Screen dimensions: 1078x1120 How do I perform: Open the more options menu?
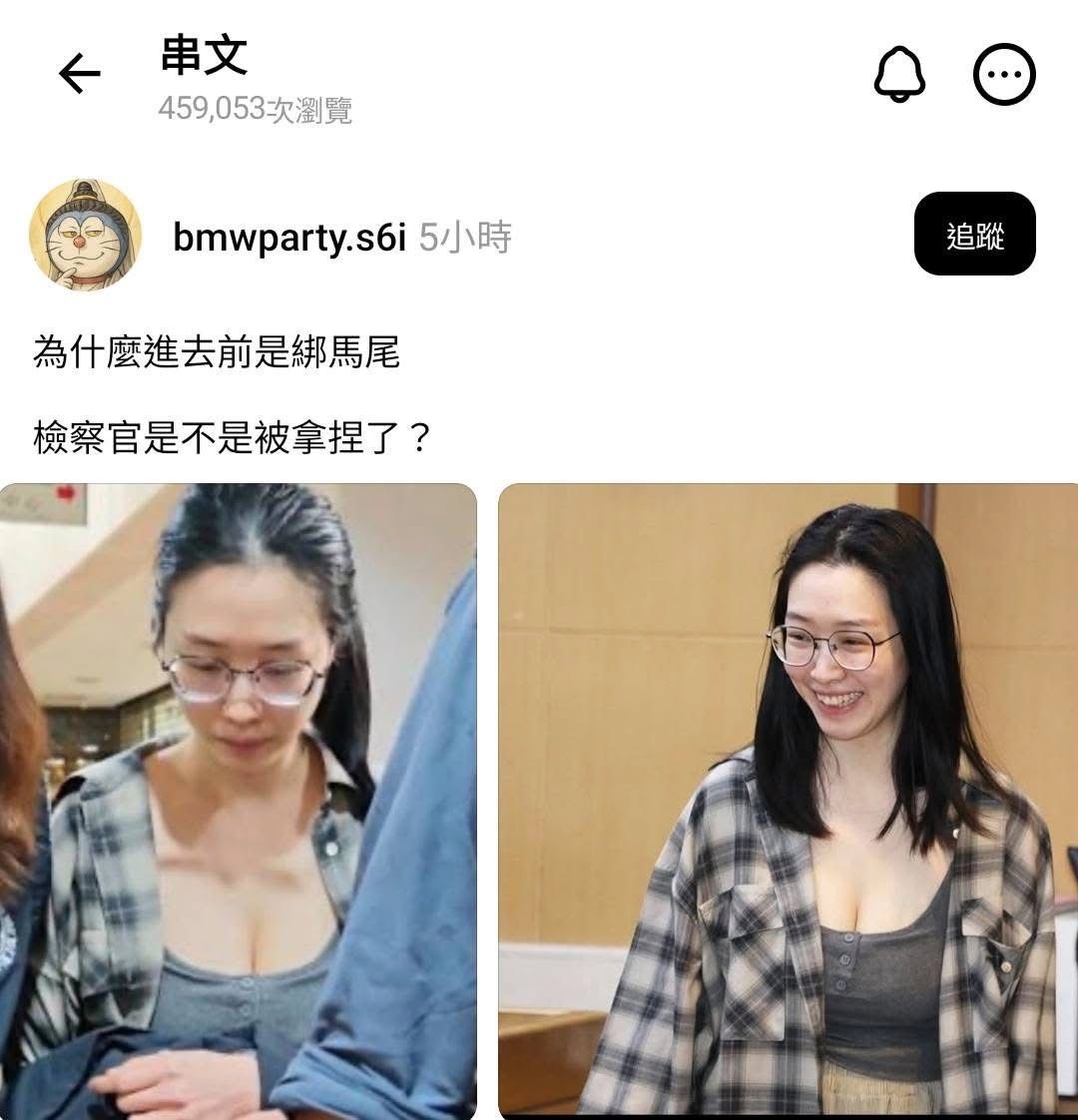tap(1004, 74)
